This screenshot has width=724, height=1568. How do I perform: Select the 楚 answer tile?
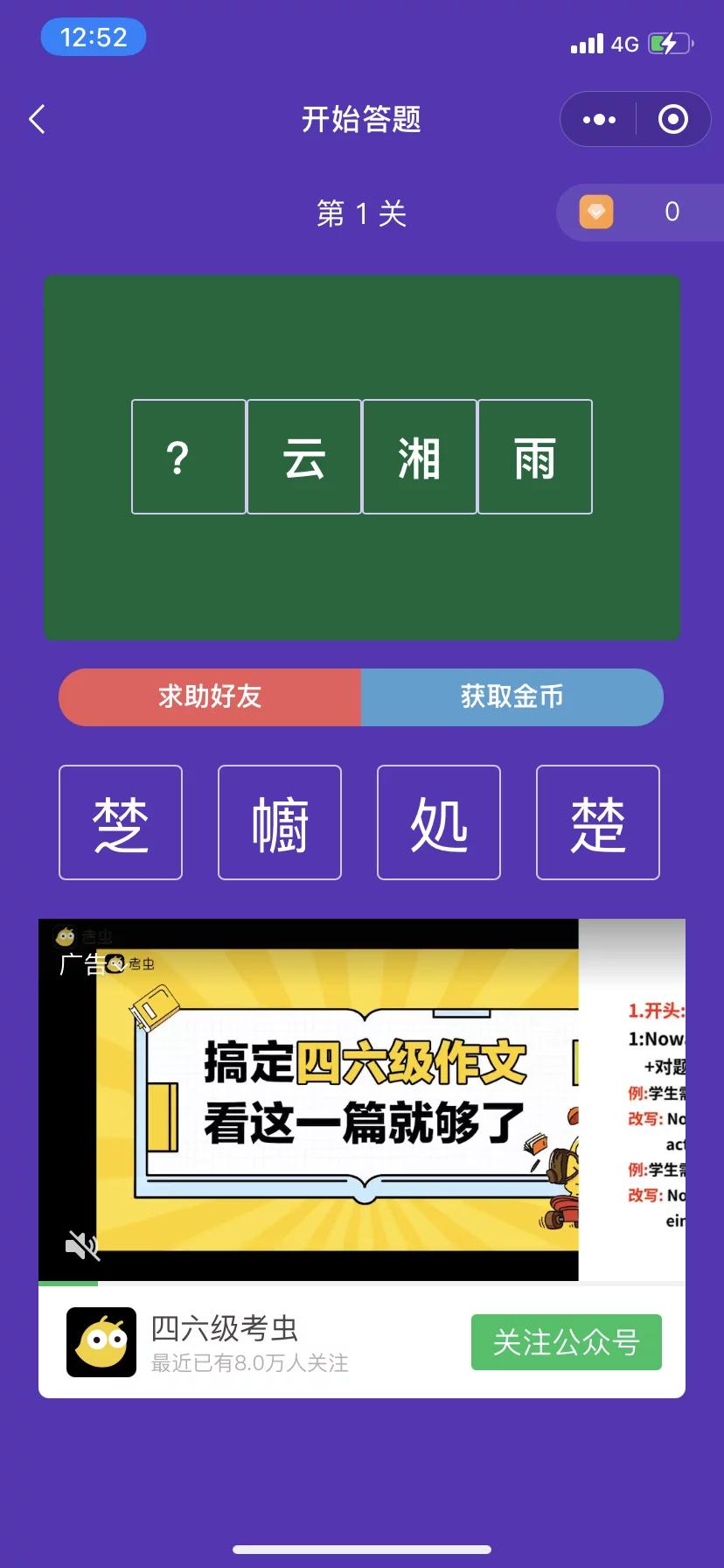tap(597, 822)
